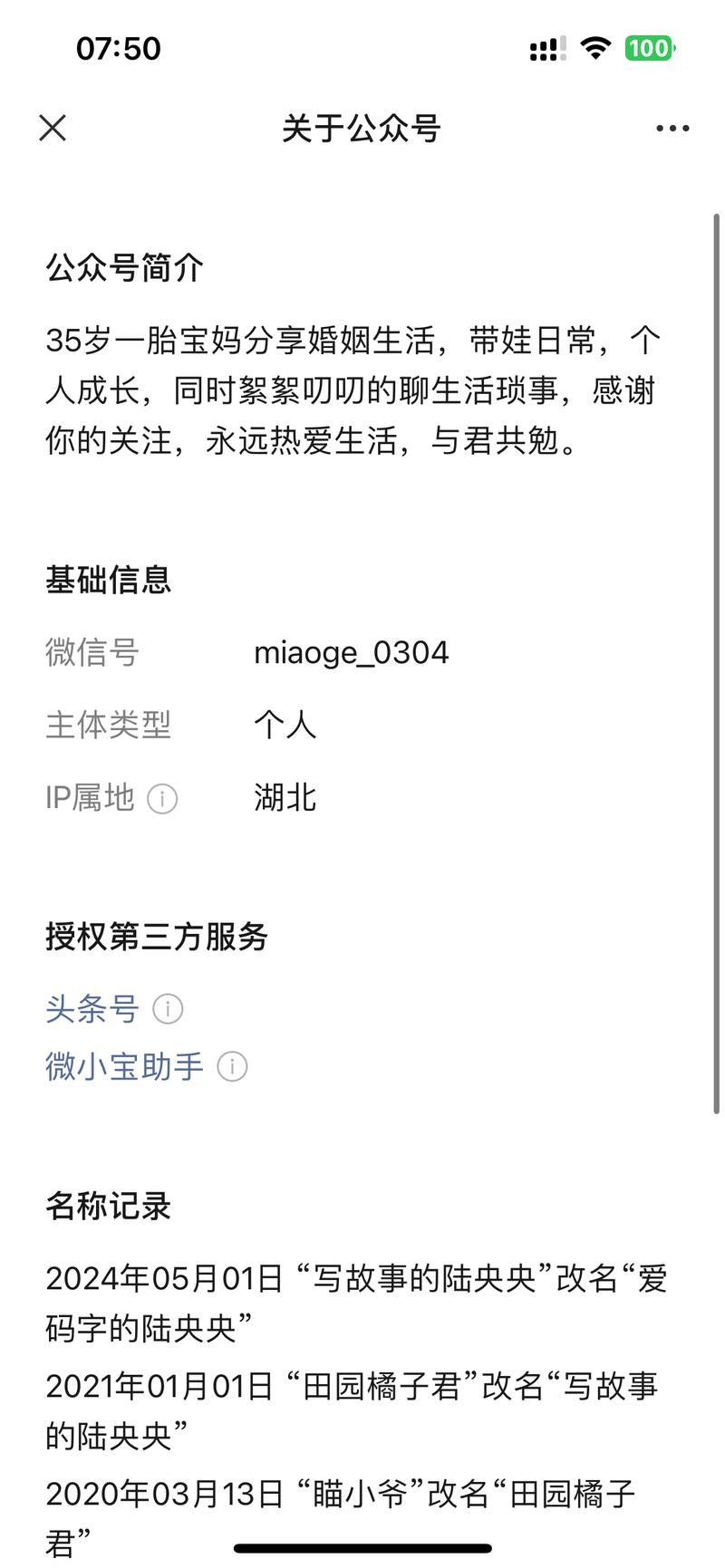Open the 头条号 third-party service link
The width and height of the screenshot is (725, 1568).
pyautogui.click(x=92, y=1008)
